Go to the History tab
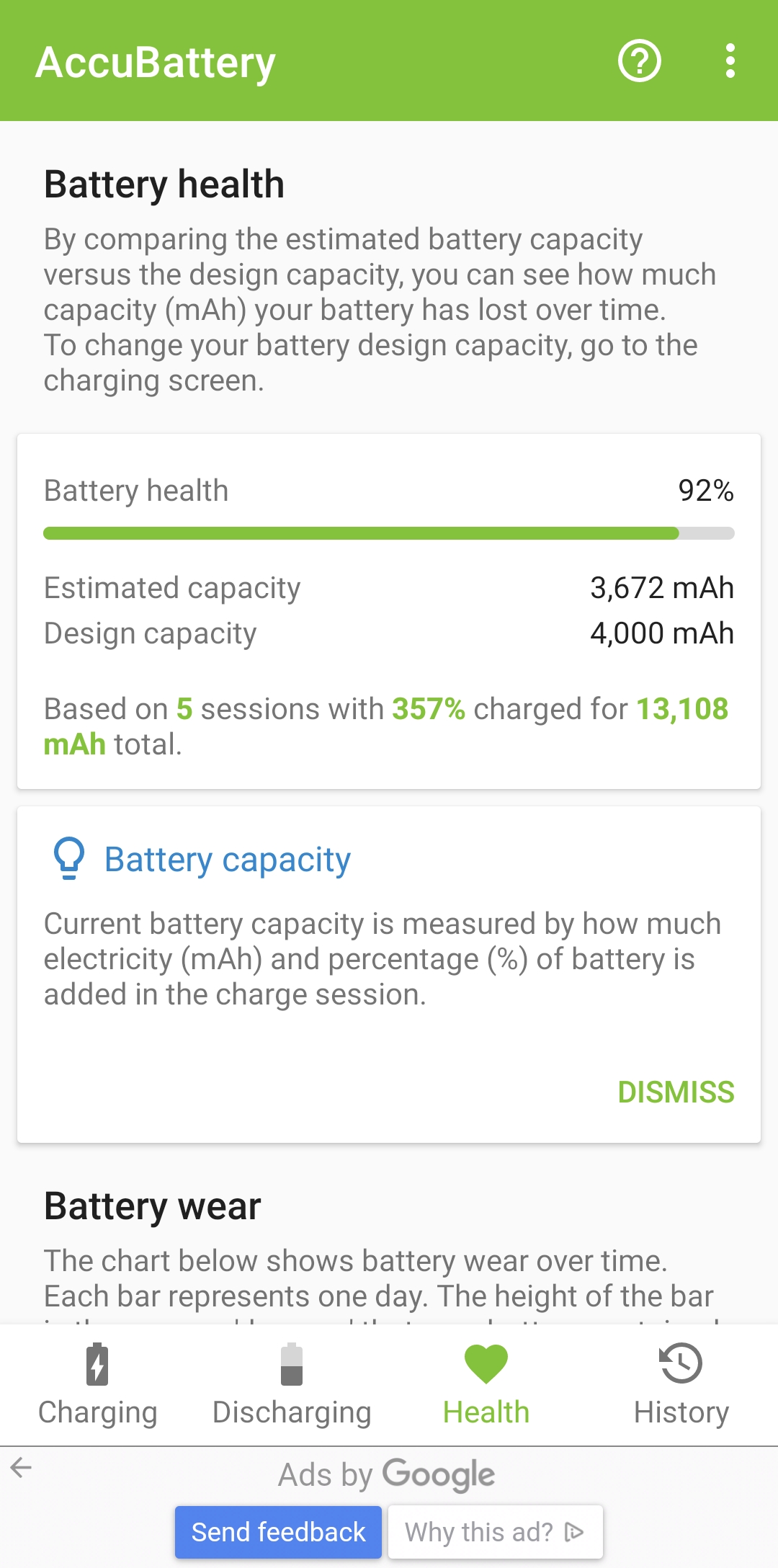This screenshot has height=1568, width=778. point(681,1385)
